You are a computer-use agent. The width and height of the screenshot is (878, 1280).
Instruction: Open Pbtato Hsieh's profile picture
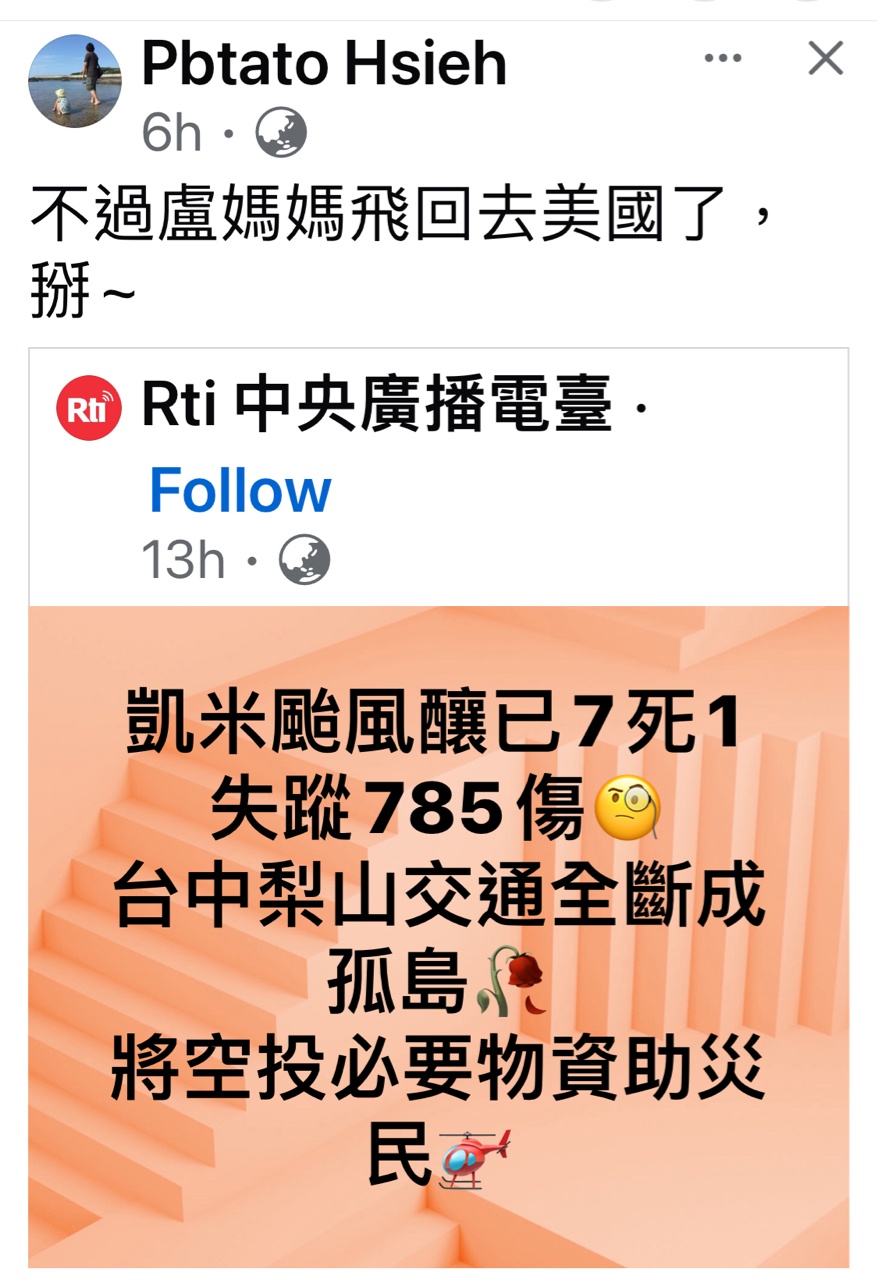pos(75,81)
